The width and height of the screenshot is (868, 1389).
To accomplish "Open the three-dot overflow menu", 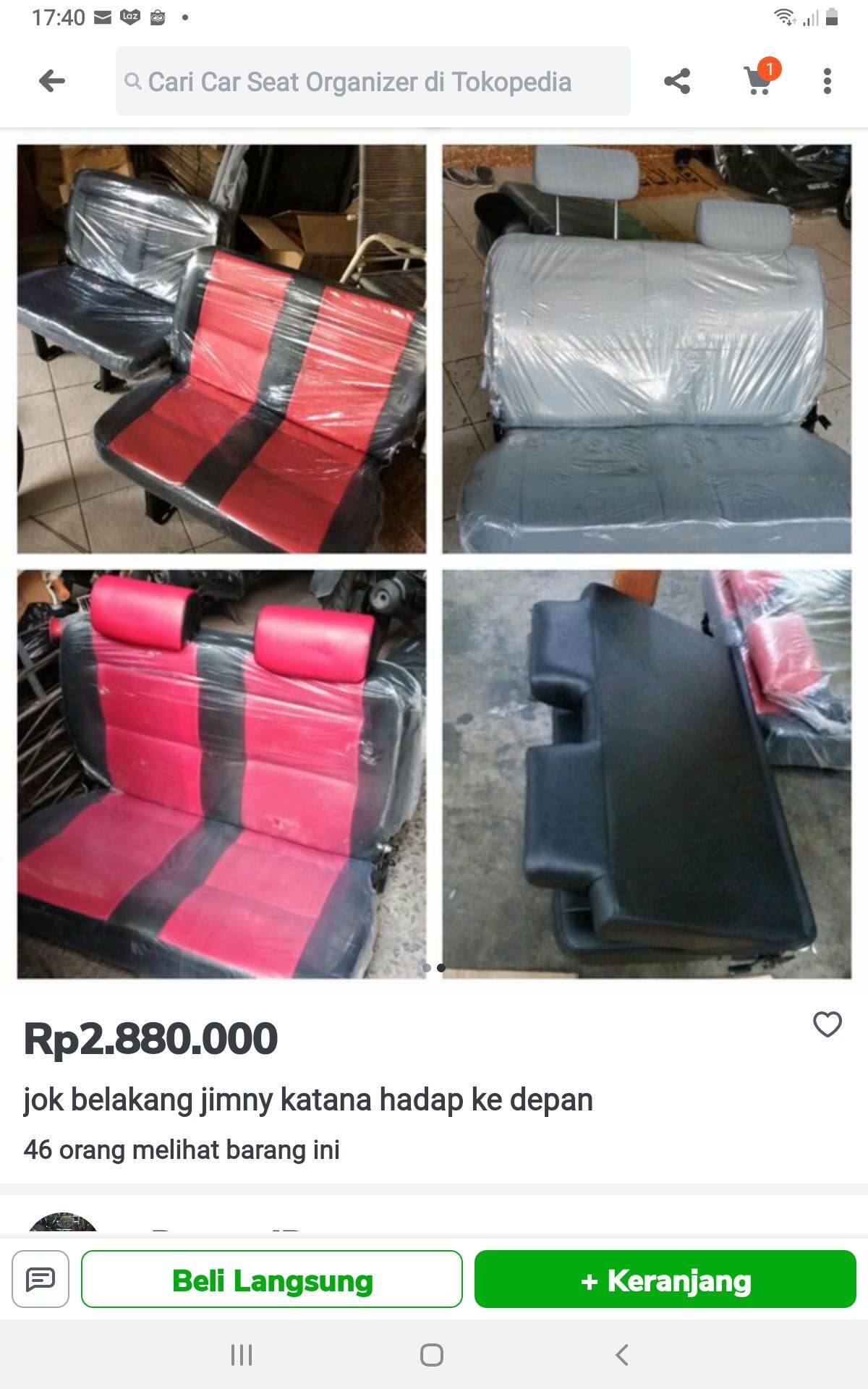I will [827, 81].
